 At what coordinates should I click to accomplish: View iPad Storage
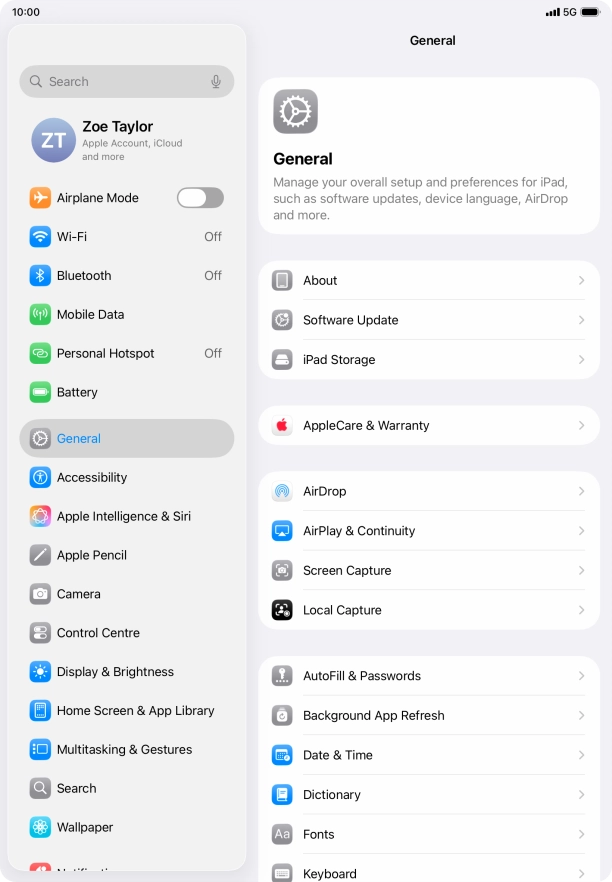[x=429, y=360]
